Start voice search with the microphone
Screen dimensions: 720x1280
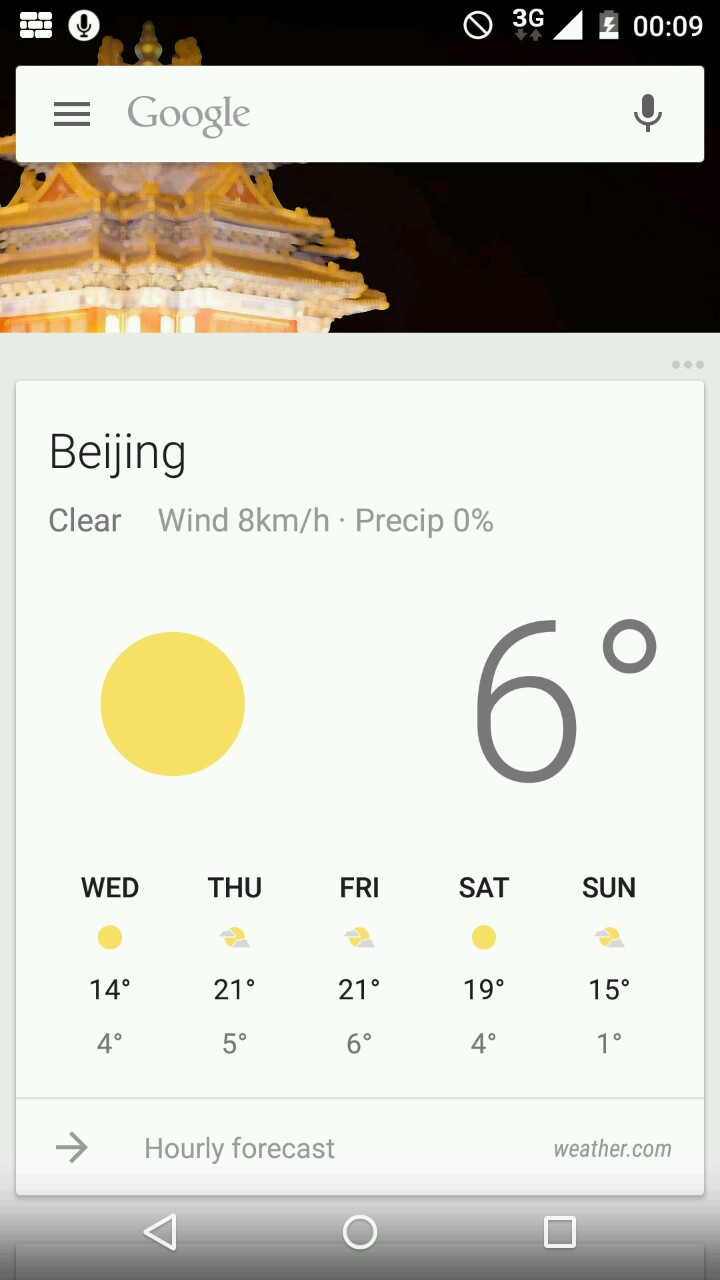click(x=648, y=114)
